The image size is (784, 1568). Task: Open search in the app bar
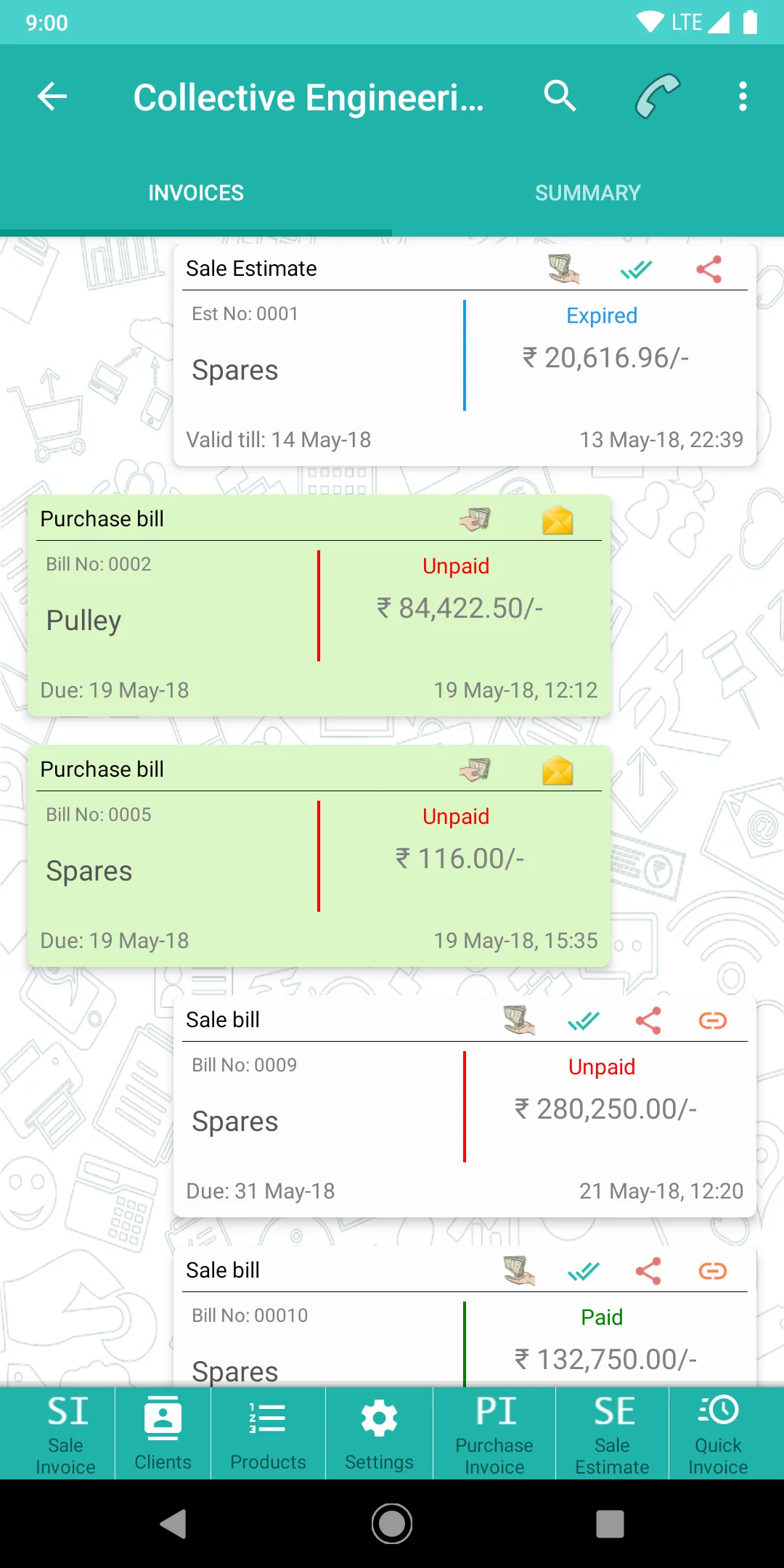click(x=560, y=96)
